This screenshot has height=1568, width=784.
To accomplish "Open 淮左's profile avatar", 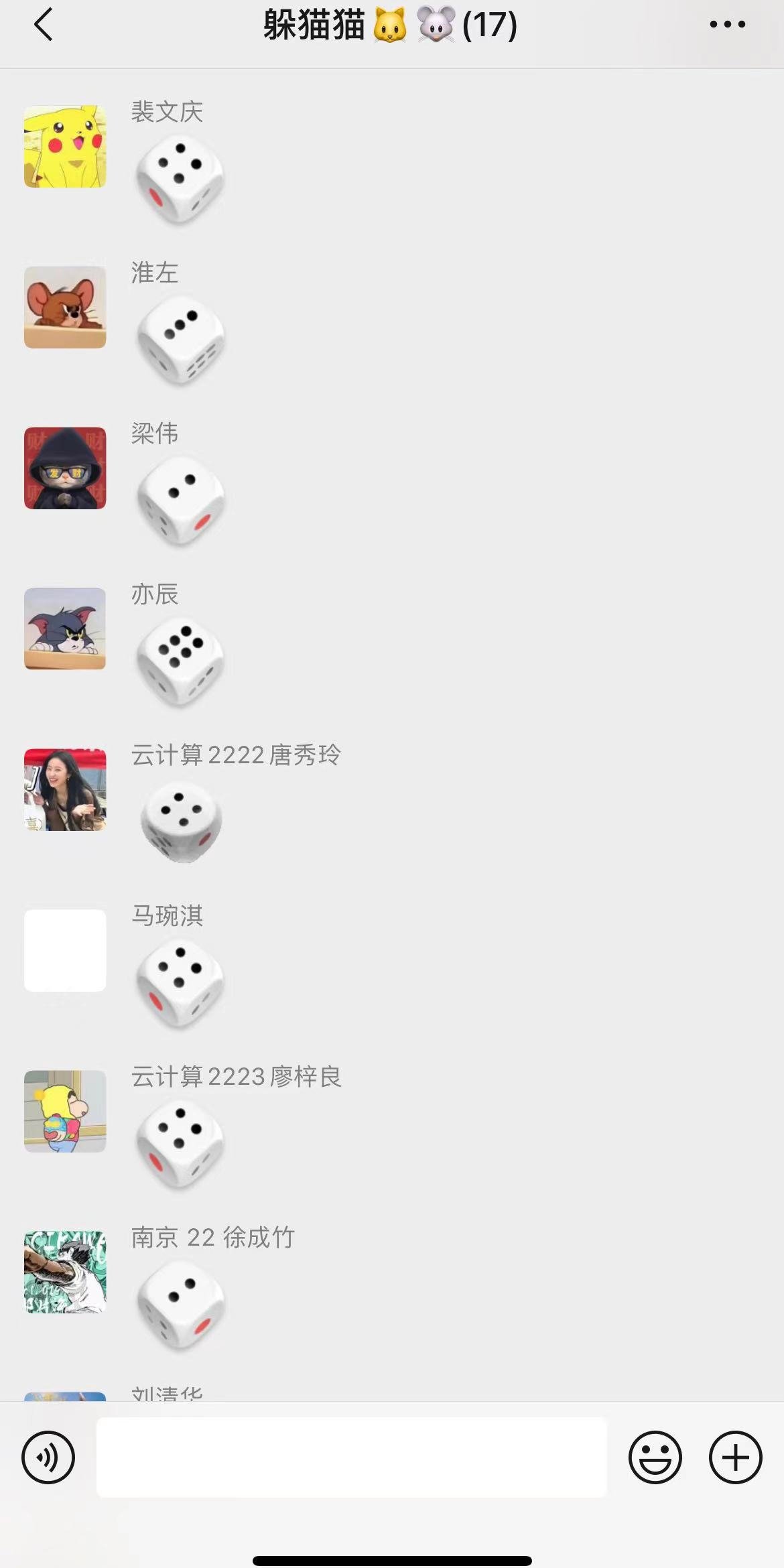I will [x=65, y=307].
